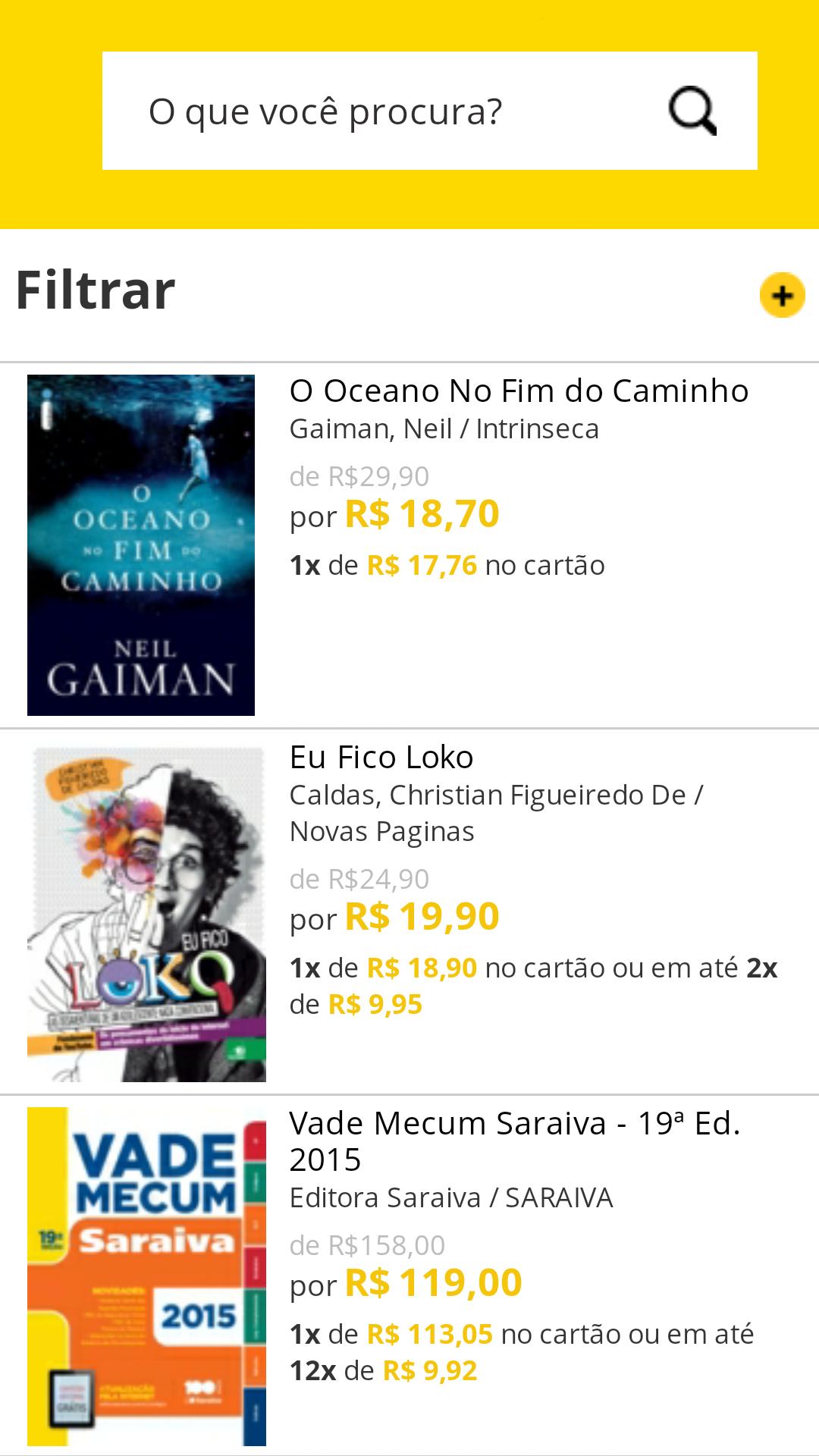Image resolution: width=819 pixels, height=1456 pixels.
Task: Click the Neil Gaiman book cover thumbnail
Action: pos(141,543)
